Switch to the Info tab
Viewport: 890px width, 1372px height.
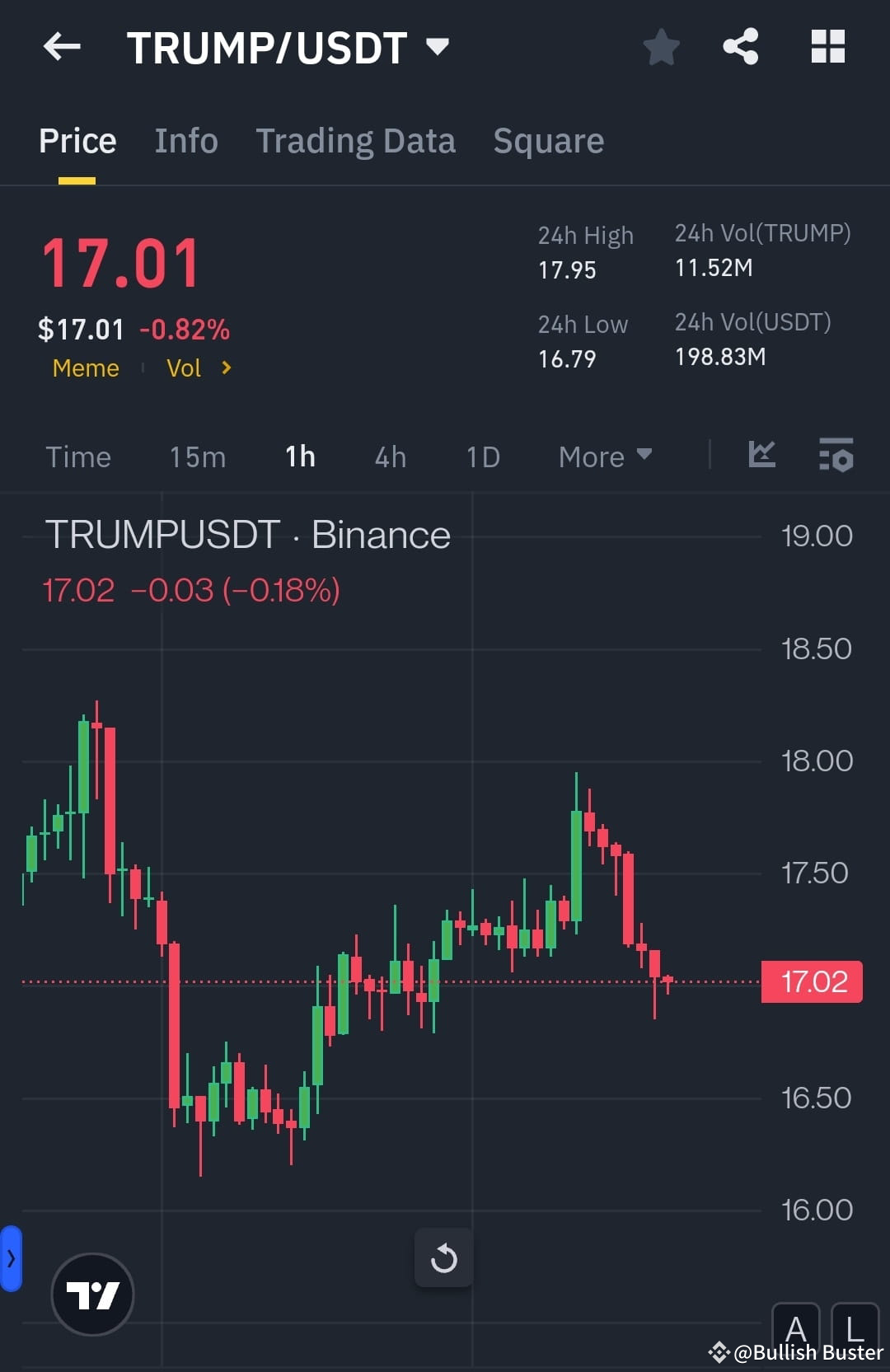pos(185,140)
